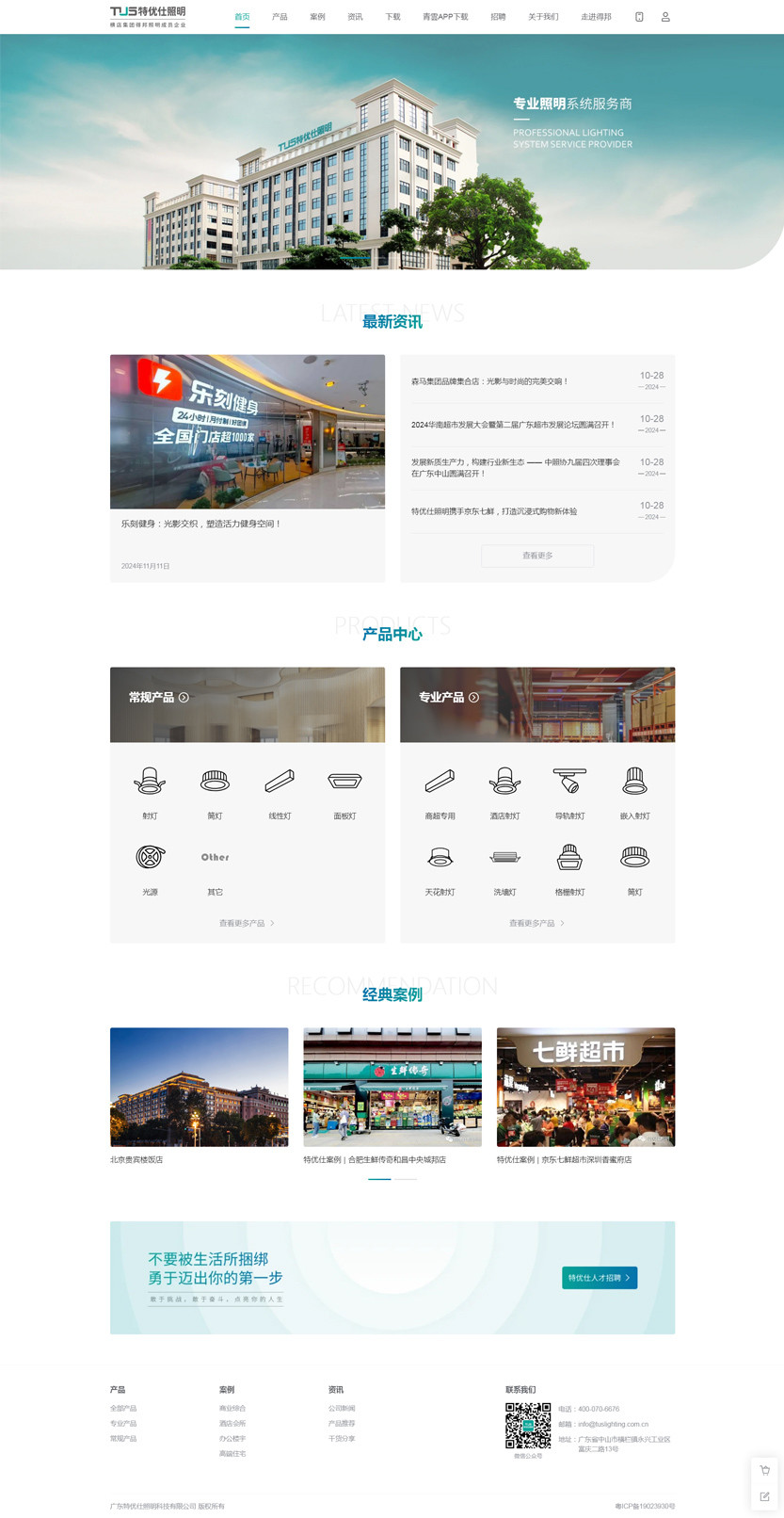784x1518 pixels.
Task: Go to the 关于我们 page
Action: coord(543,17)
